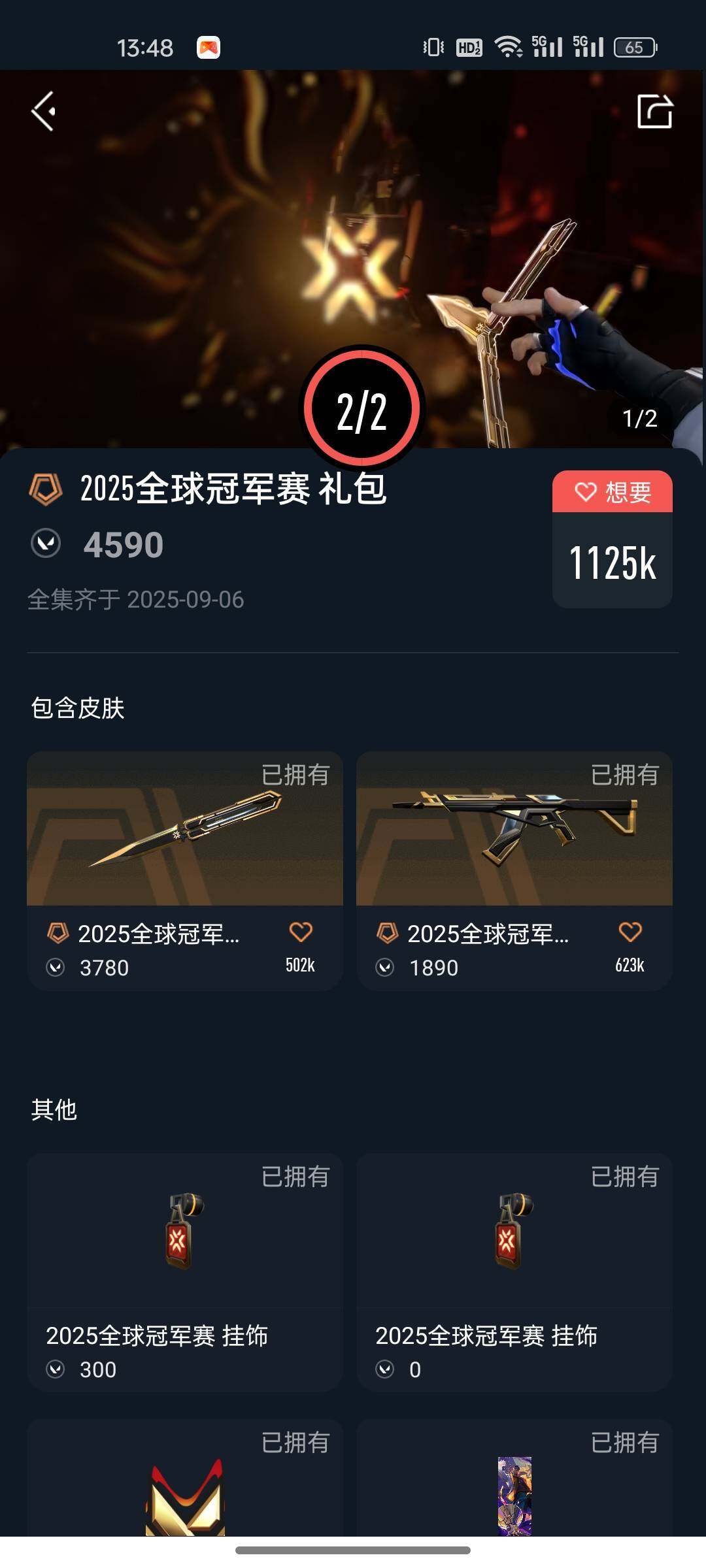Like the knife skin with 502k hearts
706x1568 pixels.
[301, 932]
